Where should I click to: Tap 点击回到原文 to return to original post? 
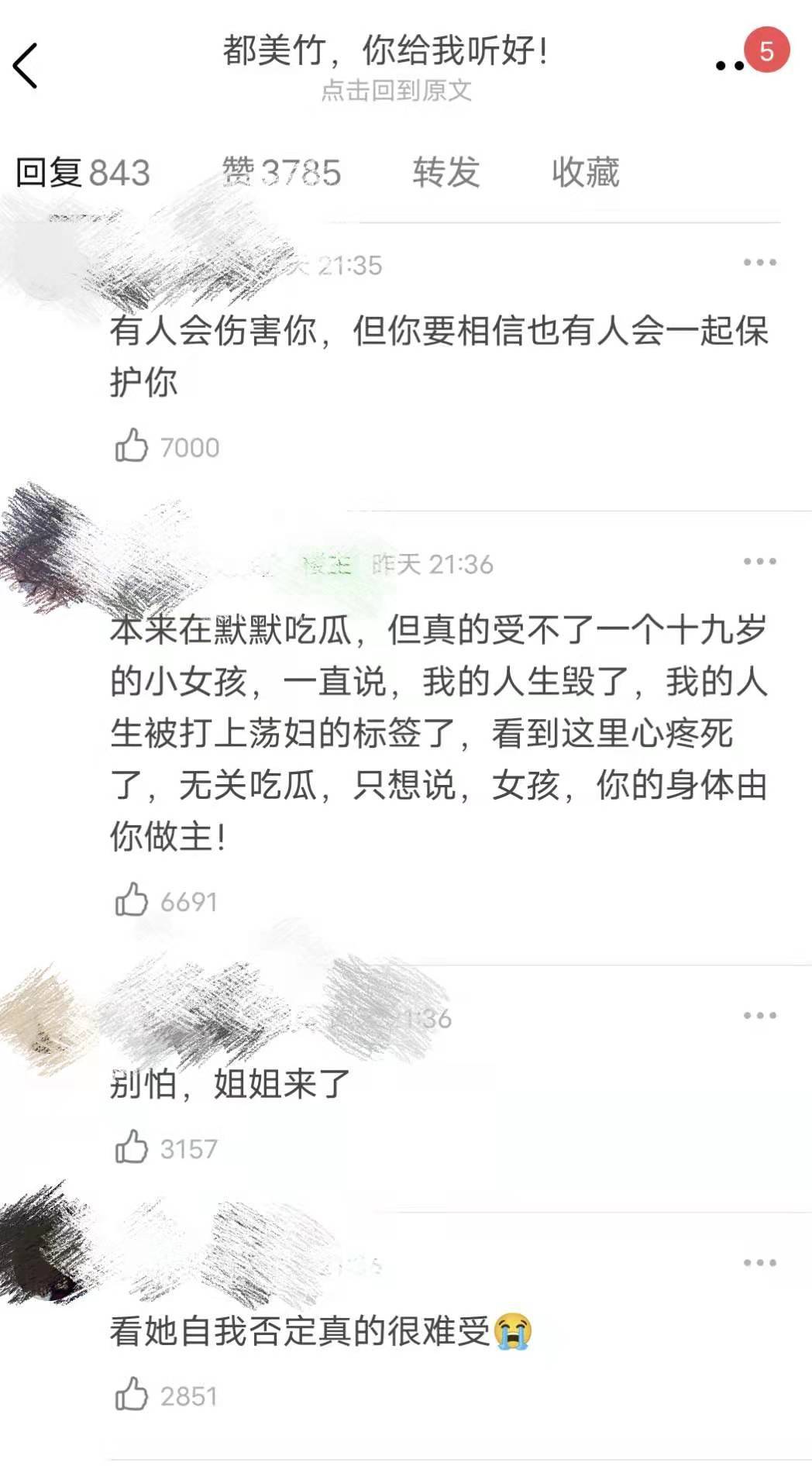click(x=396, y=91)
